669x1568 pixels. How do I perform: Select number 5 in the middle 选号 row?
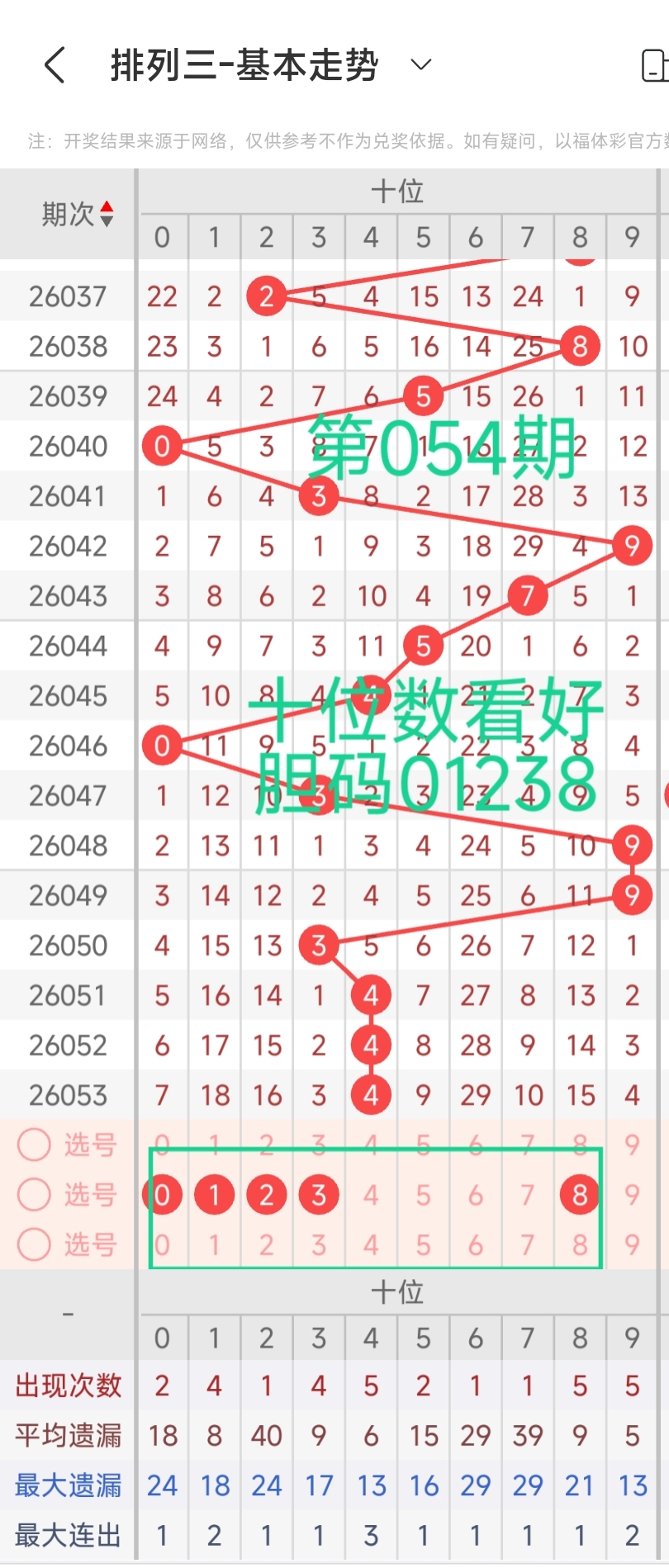coord(423,1194)
